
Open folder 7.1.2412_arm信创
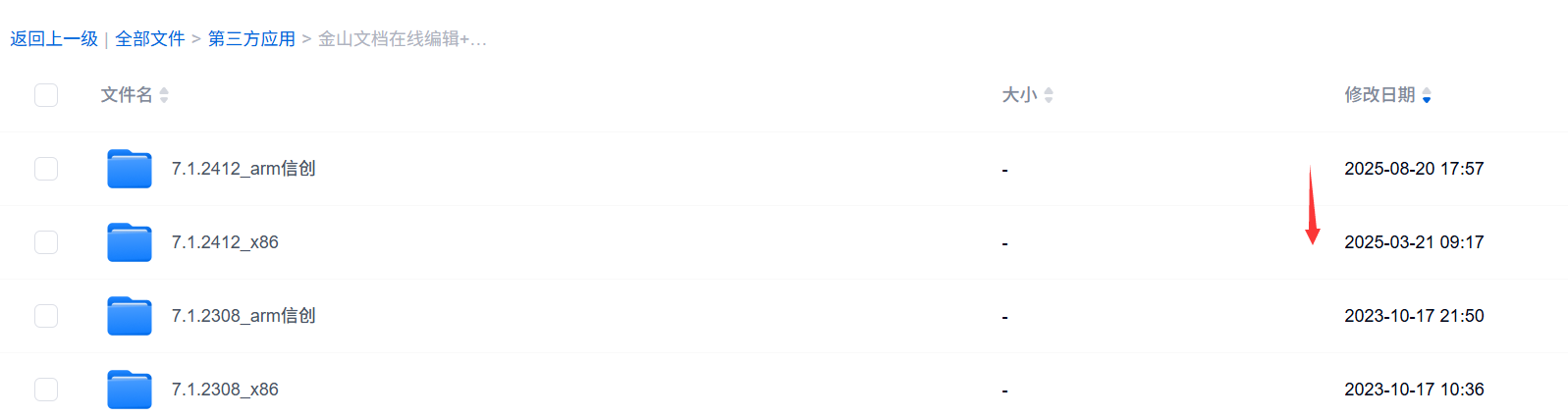pos(243,169)
